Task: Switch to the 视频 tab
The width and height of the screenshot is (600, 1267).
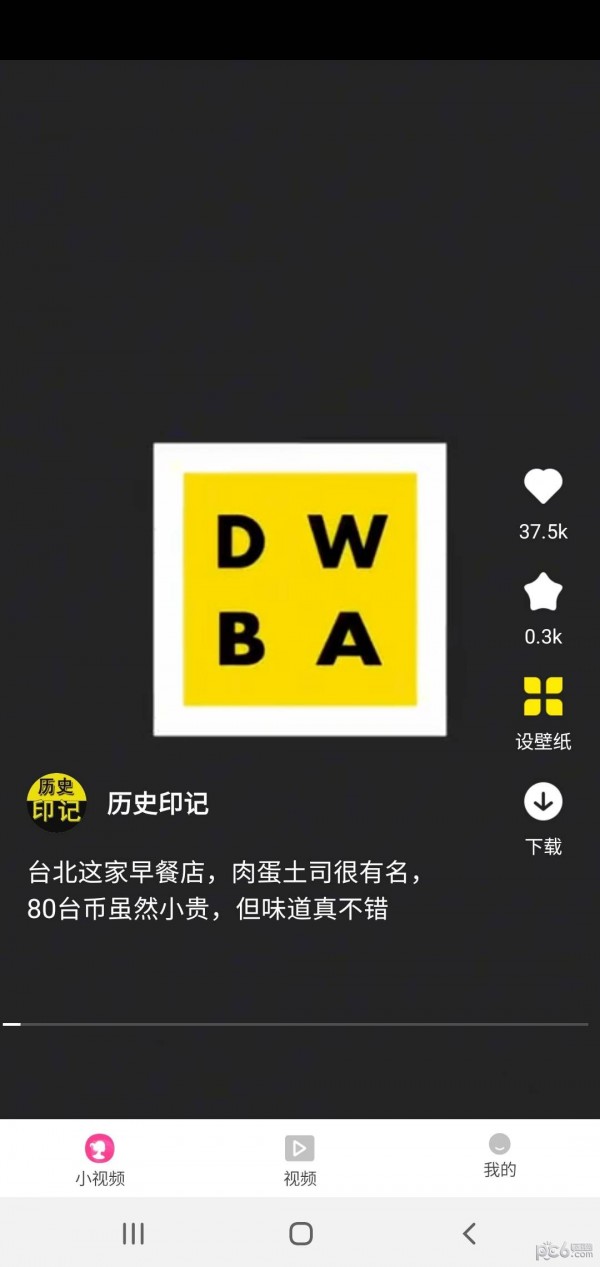Action: pos(299,1158)
